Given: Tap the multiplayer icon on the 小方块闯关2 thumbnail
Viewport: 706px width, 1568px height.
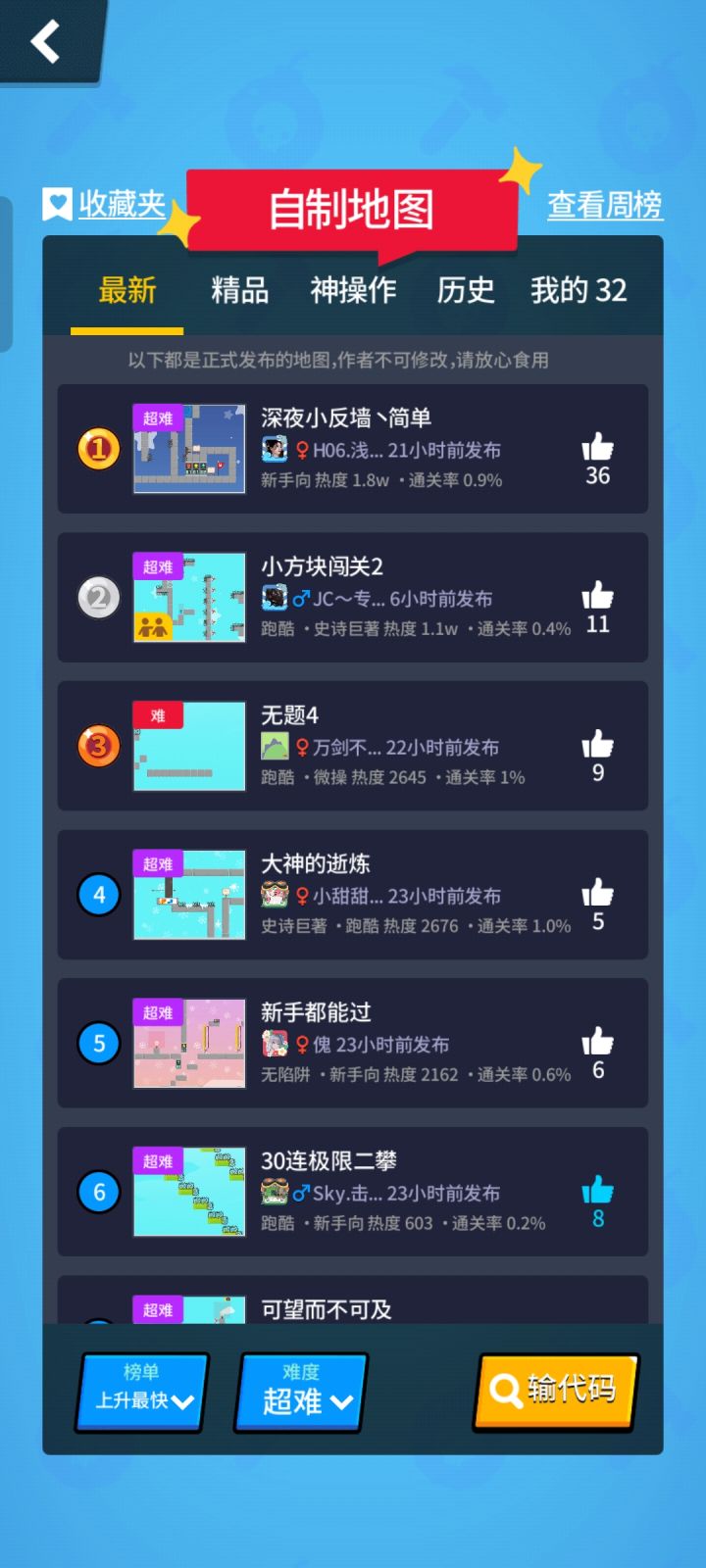Looking at the screenshot, I should coord(154,624).
